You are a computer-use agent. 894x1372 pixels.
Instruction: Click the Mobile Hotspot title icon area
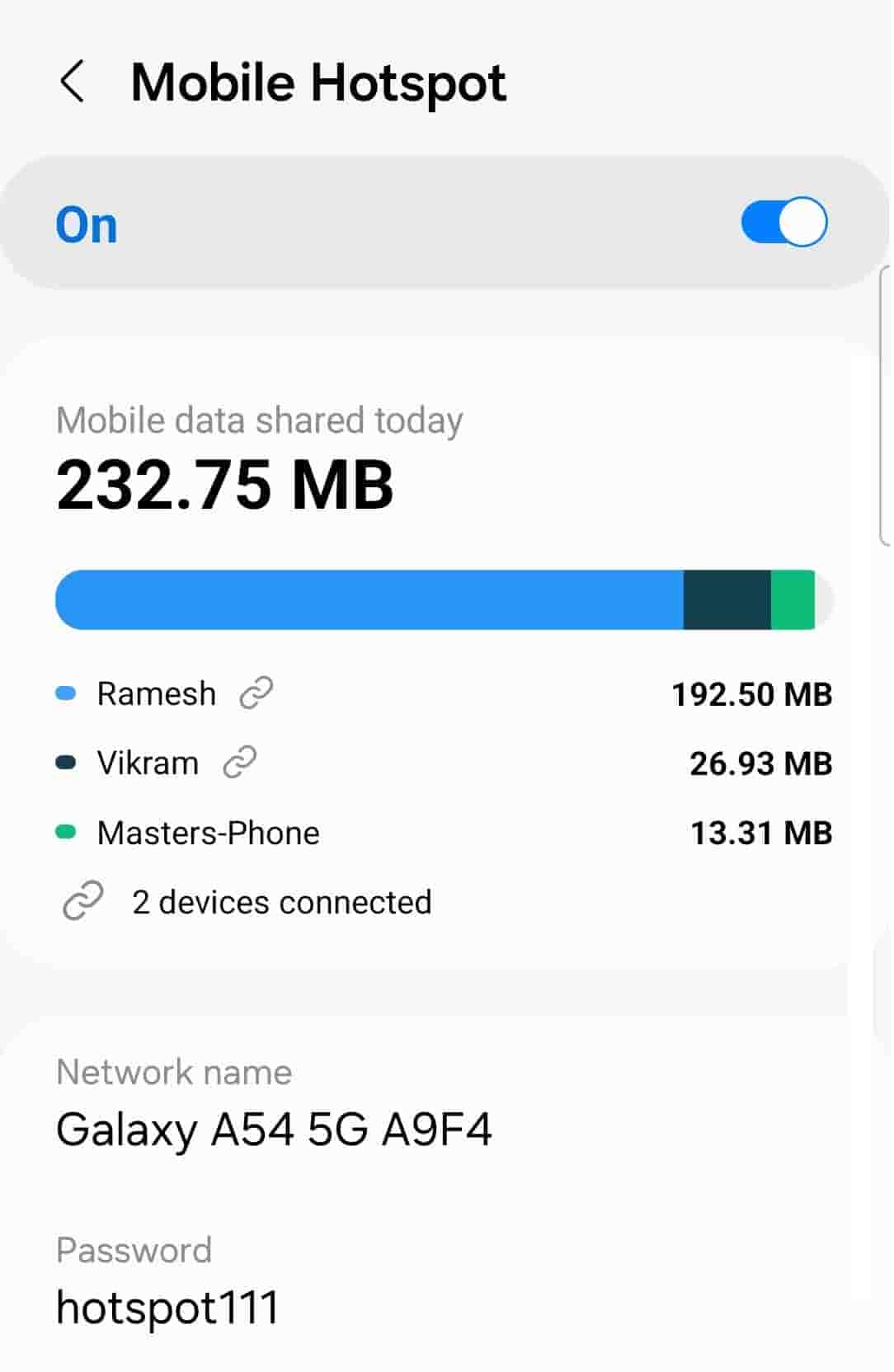(x=318, y=82)
